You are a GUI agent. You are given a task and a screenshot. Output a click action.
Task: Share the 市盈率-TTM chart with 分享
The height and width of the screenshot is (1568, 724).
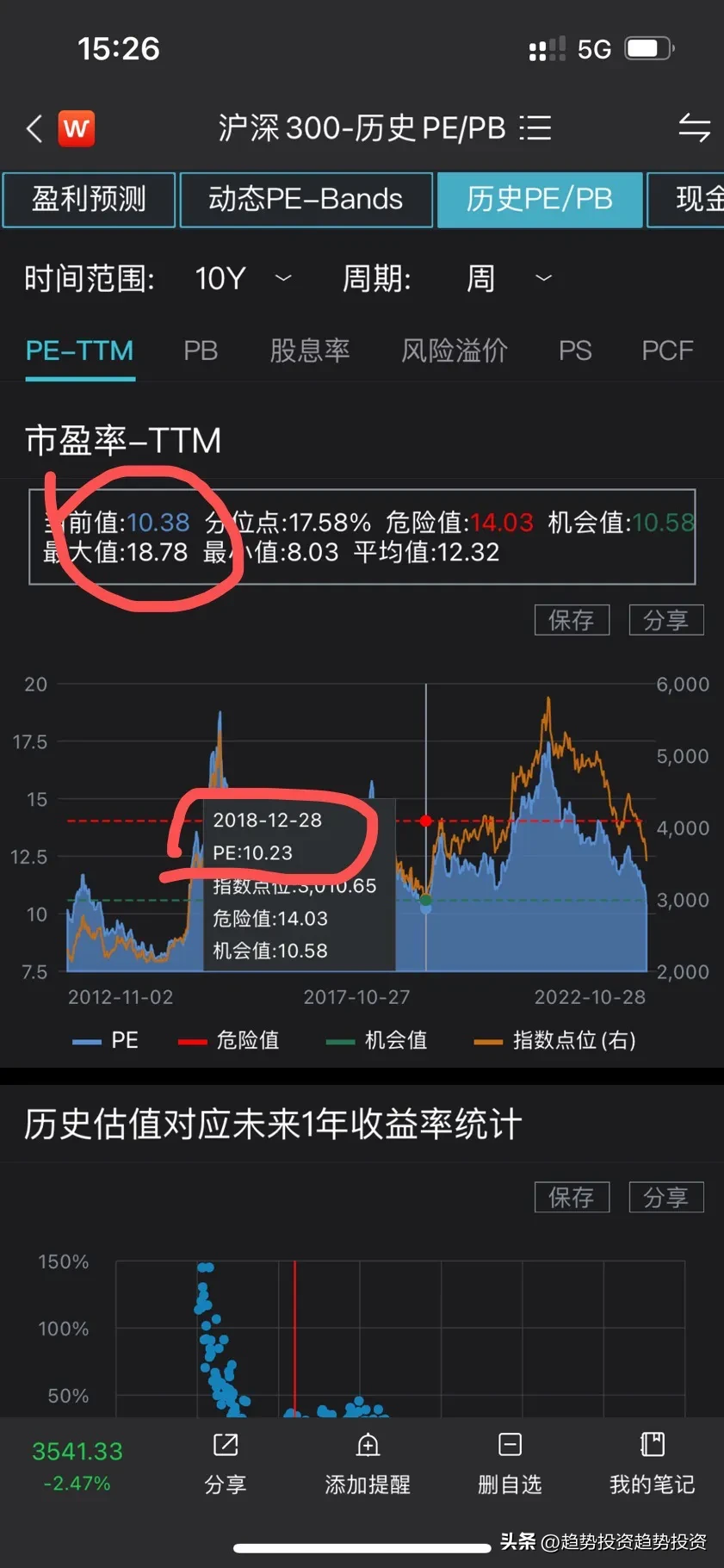click(x=665, y=620)
